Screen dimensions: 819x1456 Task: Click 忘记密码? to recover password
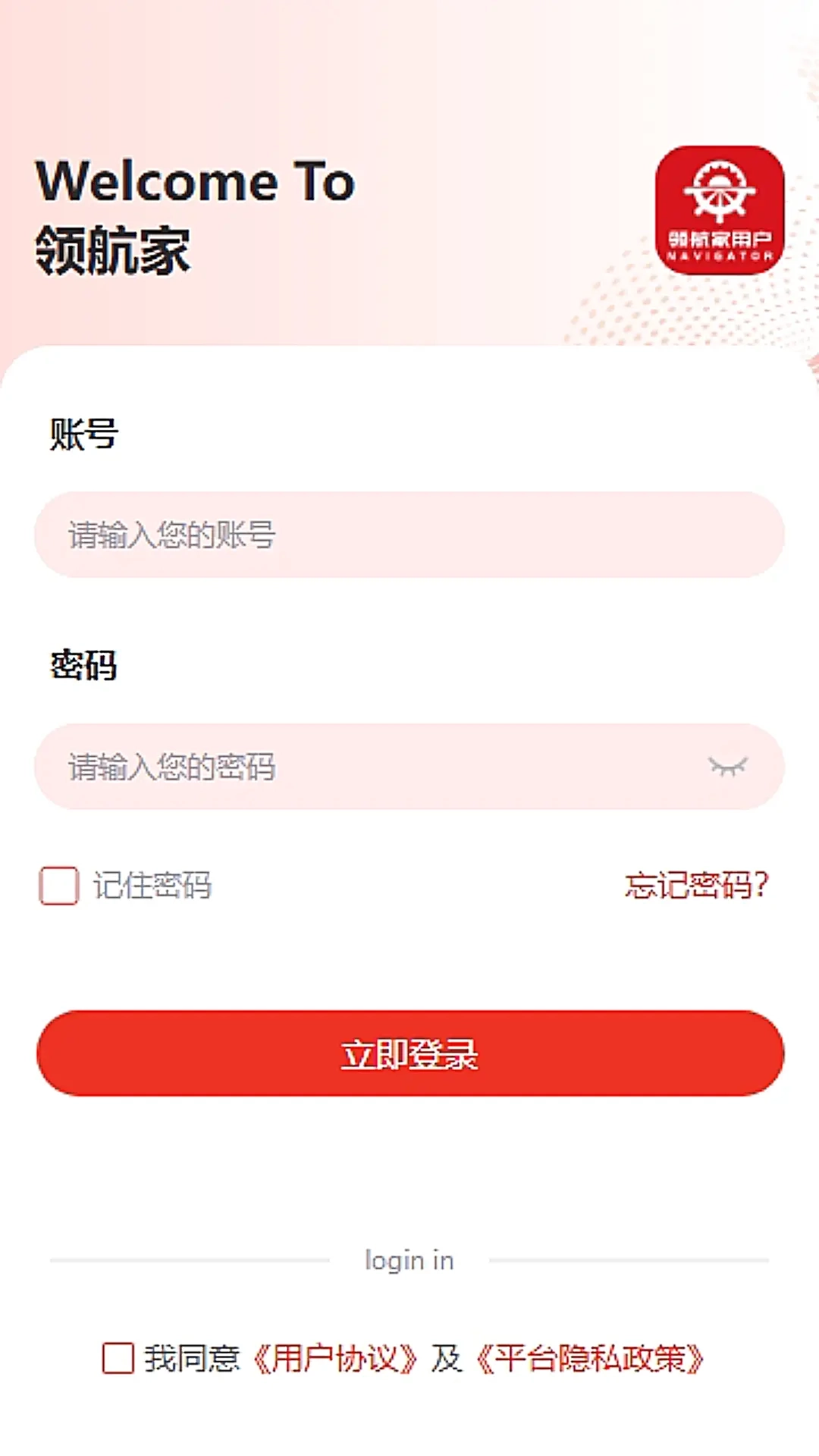coord(696,885)
